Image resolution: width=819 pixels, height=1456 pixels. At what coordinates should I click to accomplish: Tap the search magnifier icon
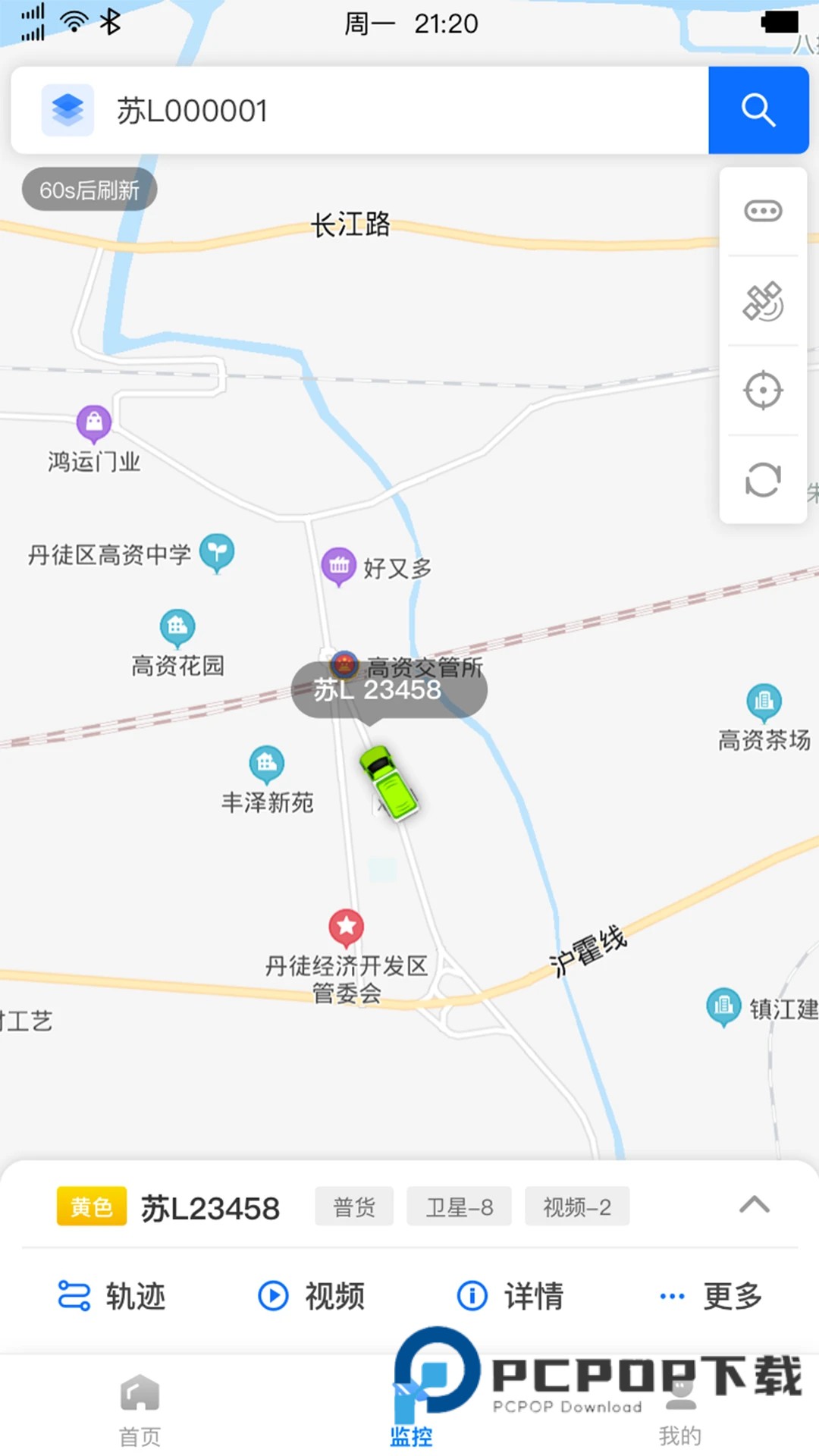758,108
